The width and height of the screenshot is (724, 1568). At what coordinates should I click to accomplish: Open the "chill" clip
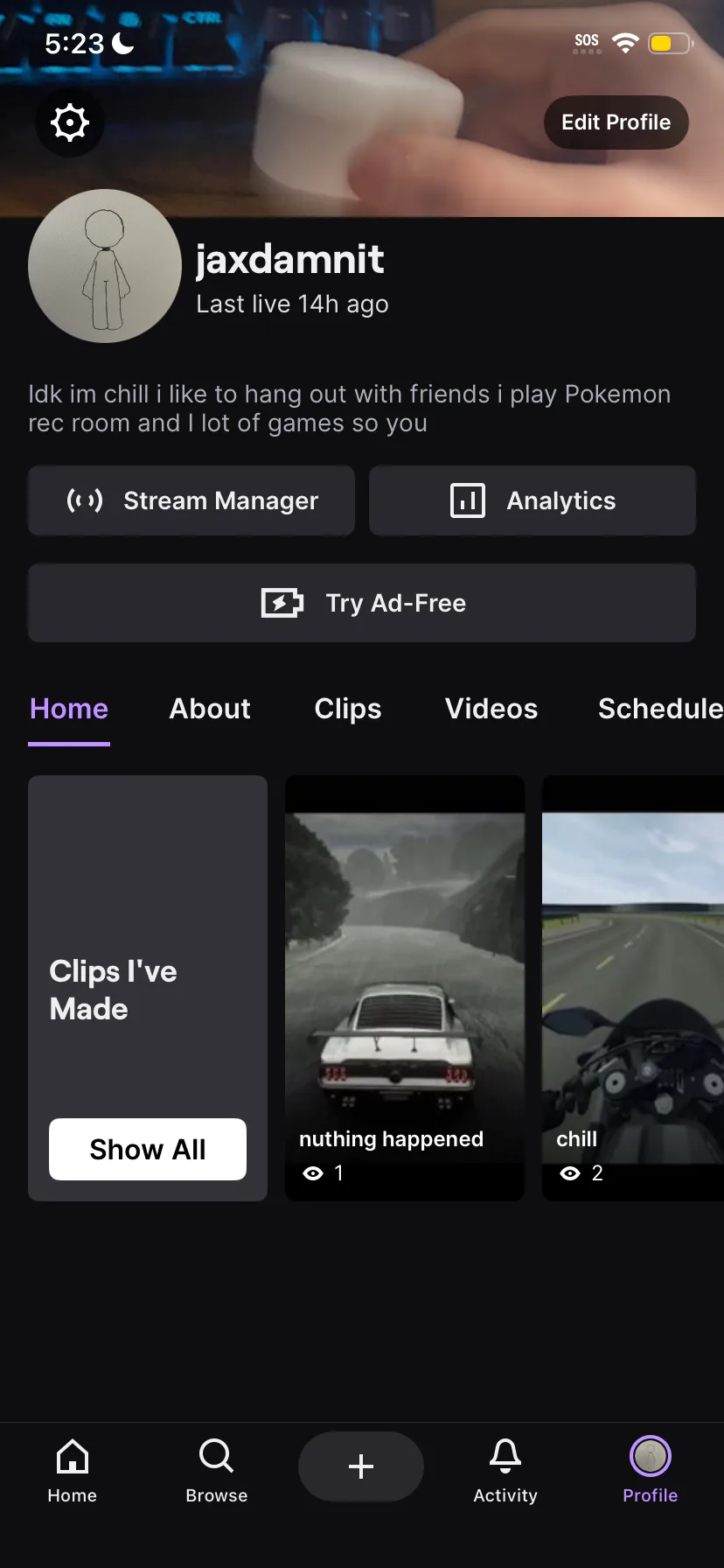633,988
